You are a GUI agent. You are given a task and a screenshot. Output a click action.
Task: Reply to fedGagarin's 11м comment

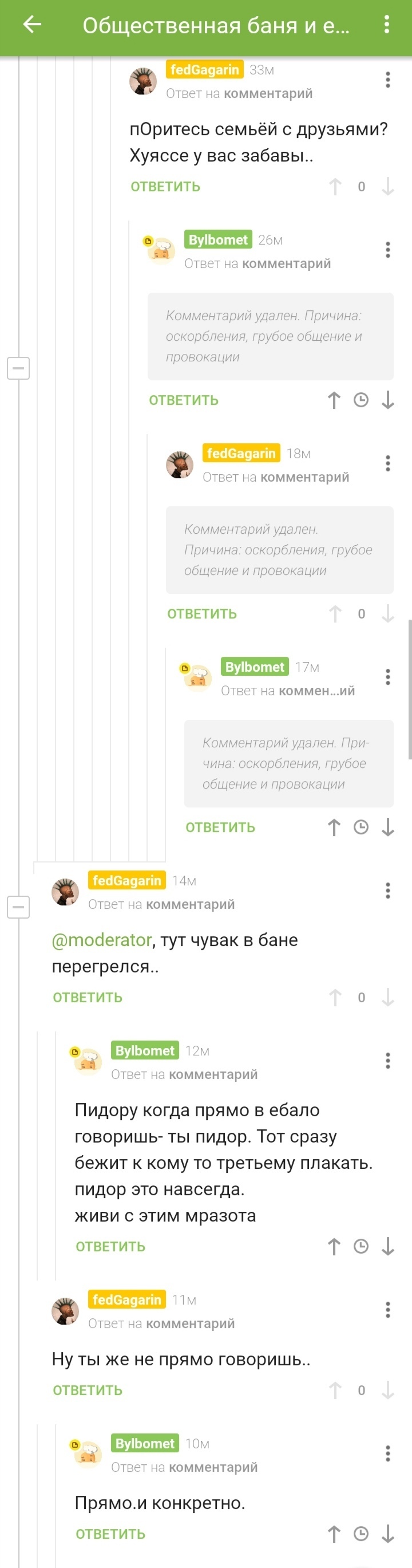tap(87, 1391)
